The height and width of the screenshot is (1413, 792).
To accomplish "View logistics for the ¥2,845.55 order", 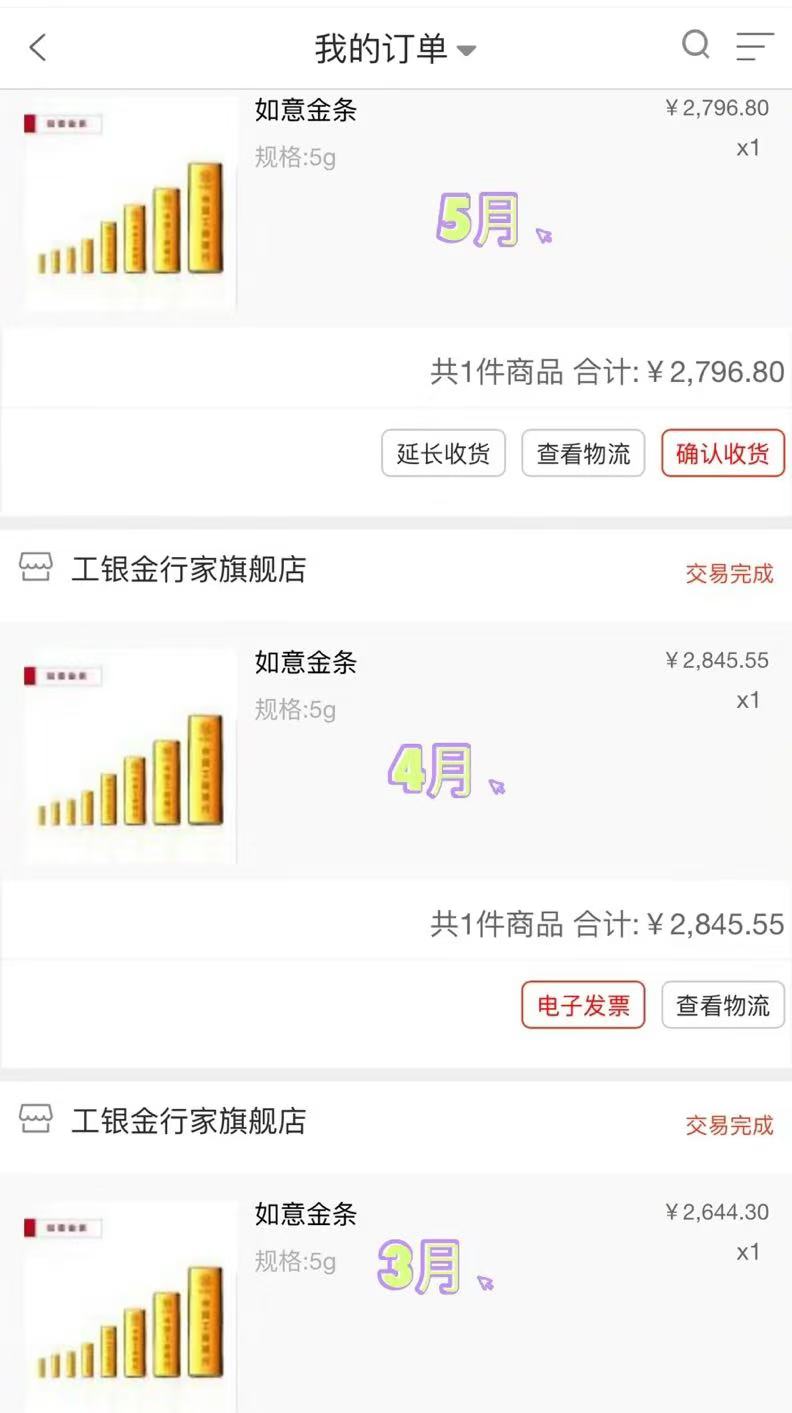I will pyautogui.click(x=723, y=1005).
